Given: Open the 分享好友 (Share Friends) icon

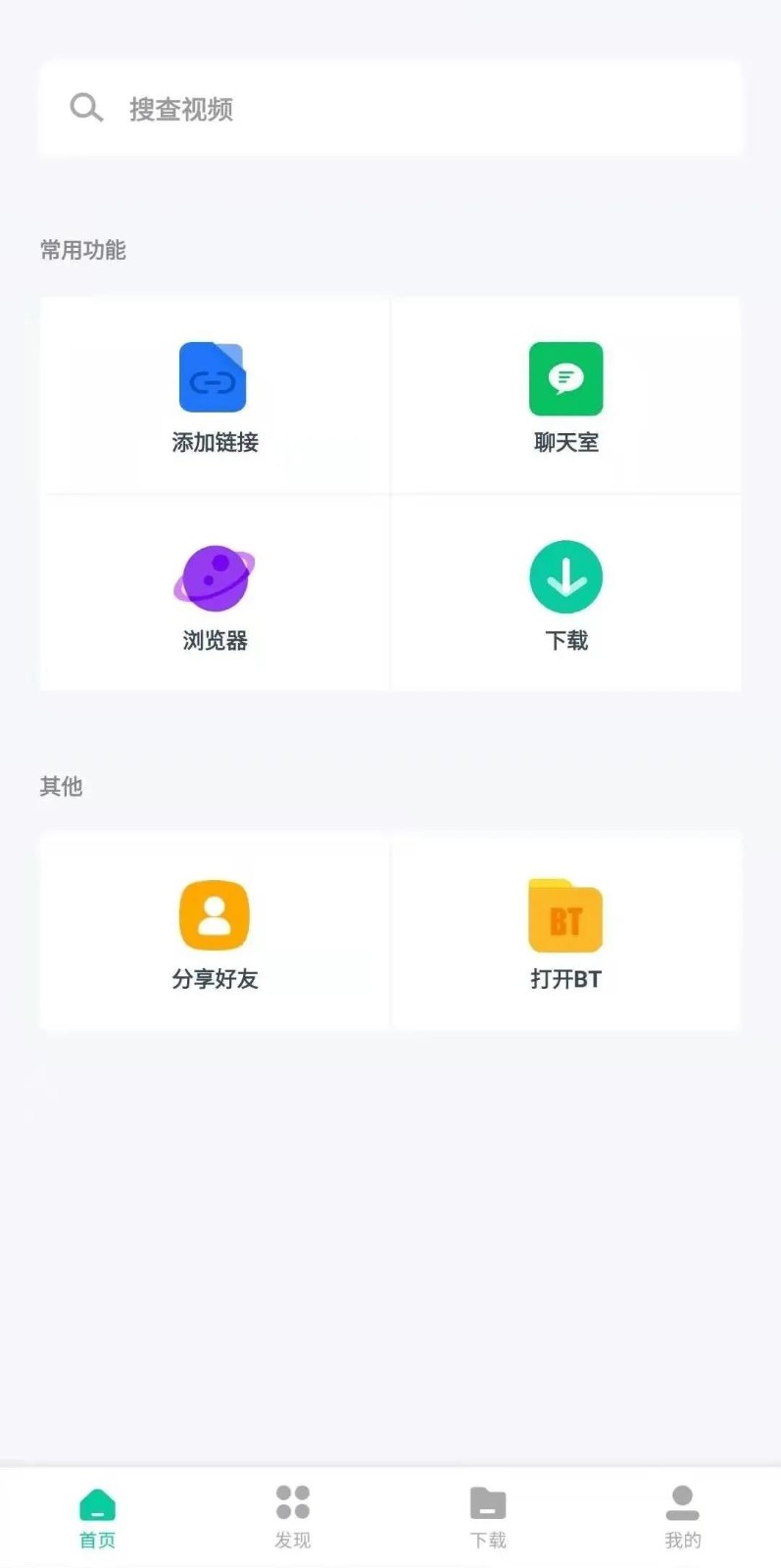Looking at the screenshot, I should (214, 914).
